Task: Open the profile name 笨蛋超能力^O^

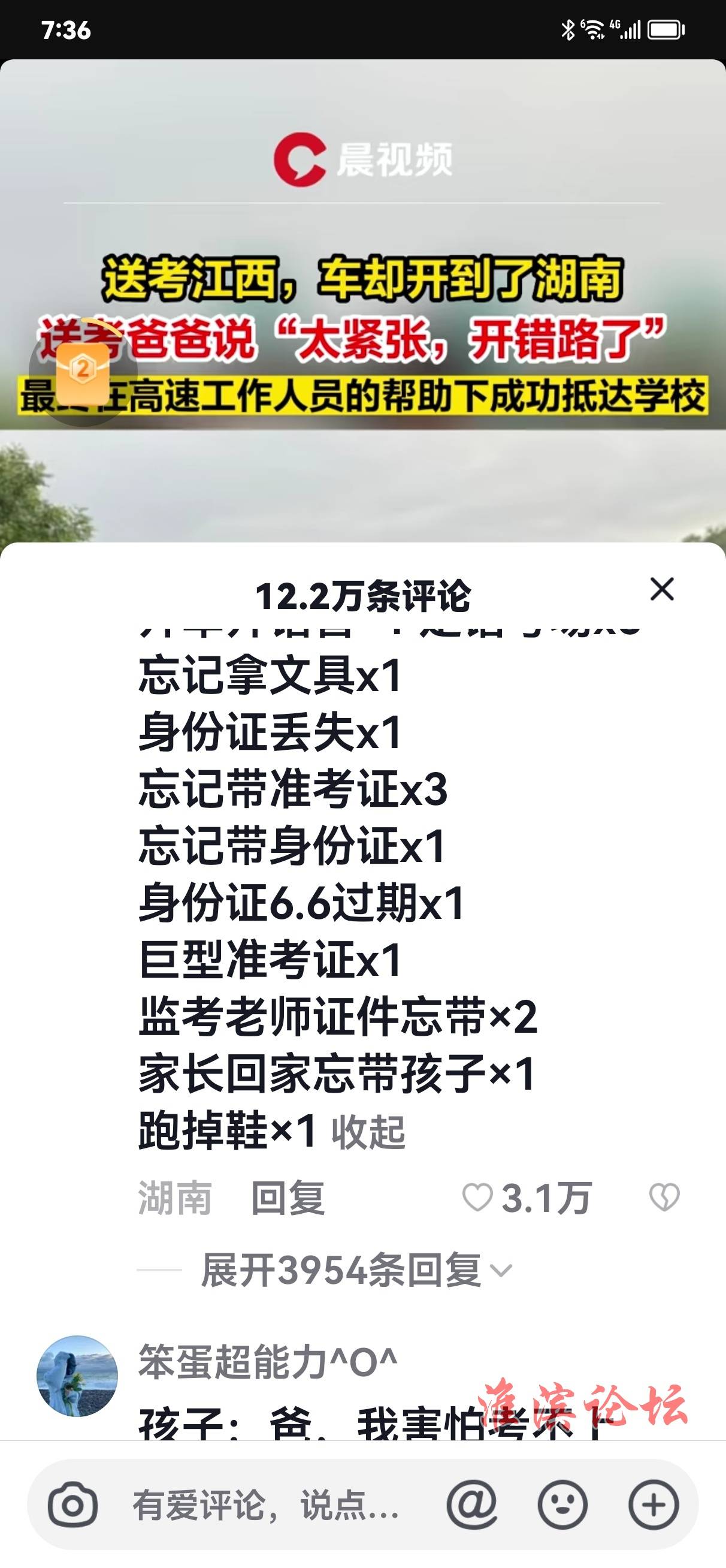Action: (x=268, y=1362)
